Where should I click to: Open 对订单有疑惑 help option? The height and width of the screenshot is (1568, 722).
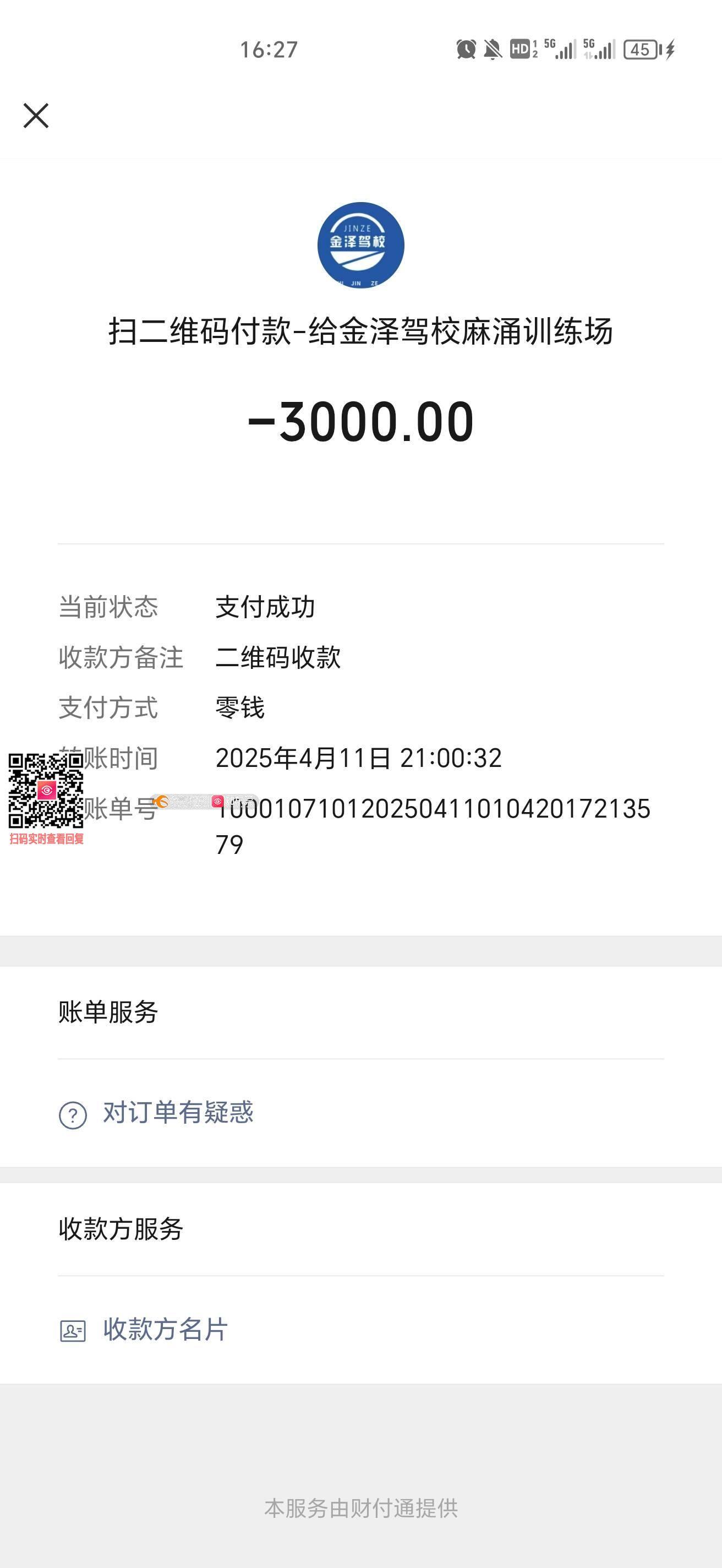click(x=177, y=1113)
